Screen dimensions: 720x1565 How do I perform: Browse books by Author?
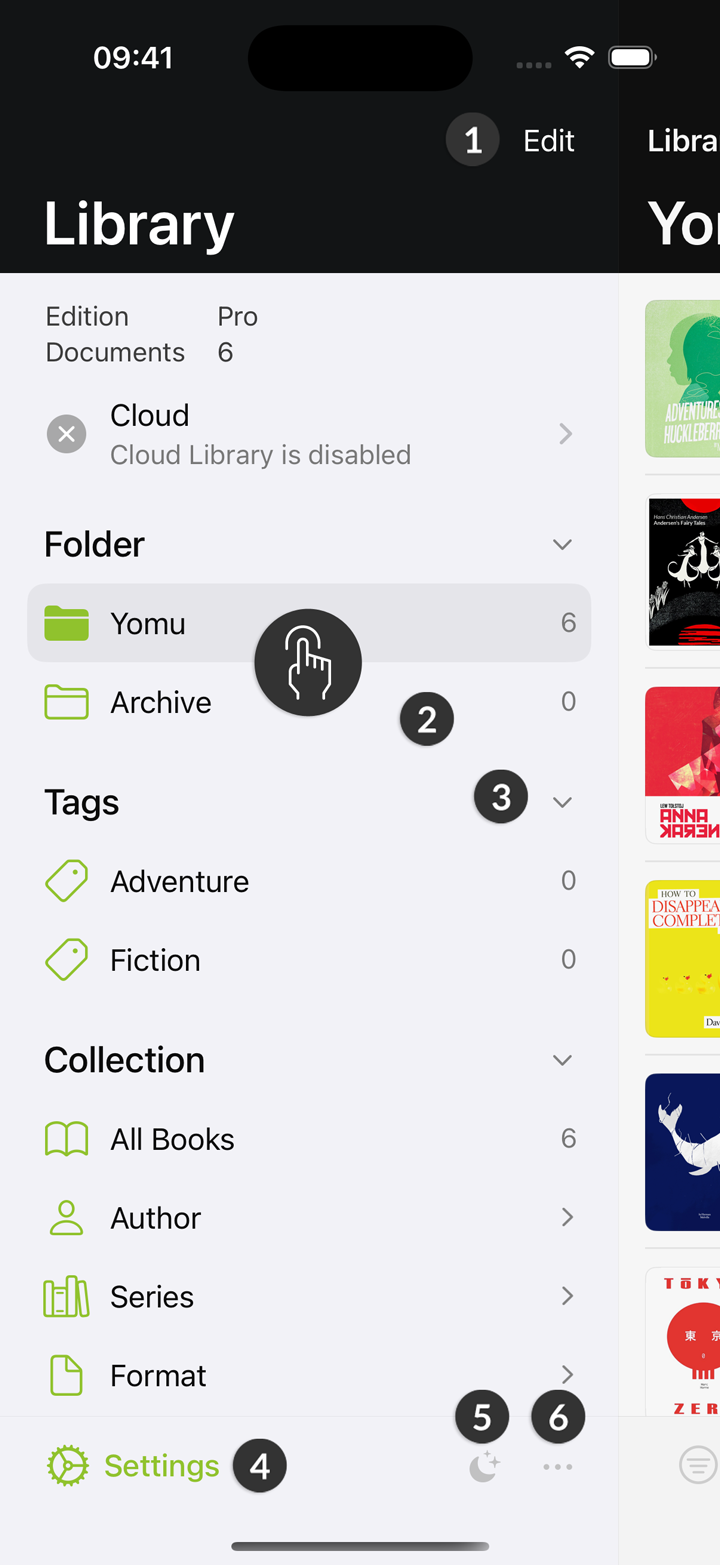309,1218
